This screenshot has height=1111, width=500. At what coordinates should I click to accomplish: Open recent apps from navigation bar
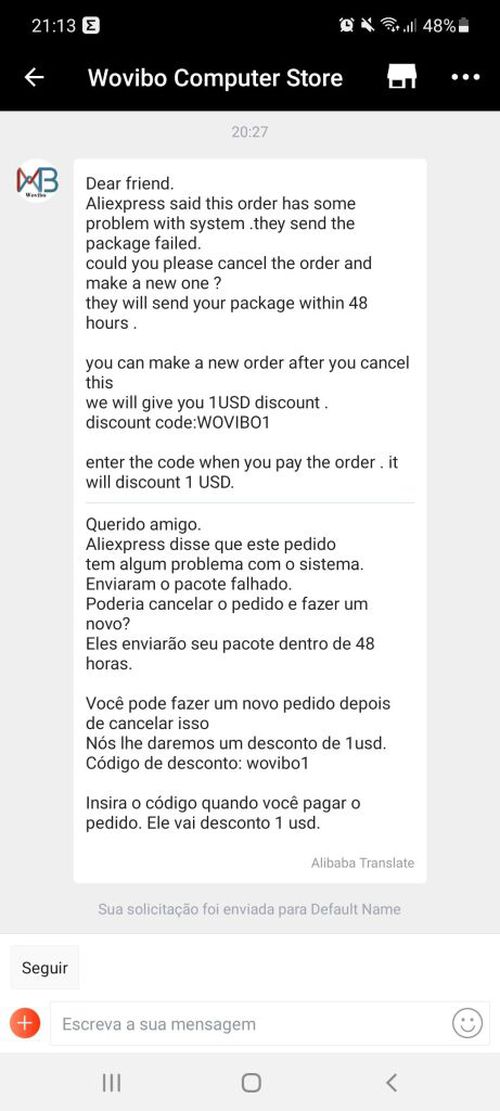point(111,1082)
